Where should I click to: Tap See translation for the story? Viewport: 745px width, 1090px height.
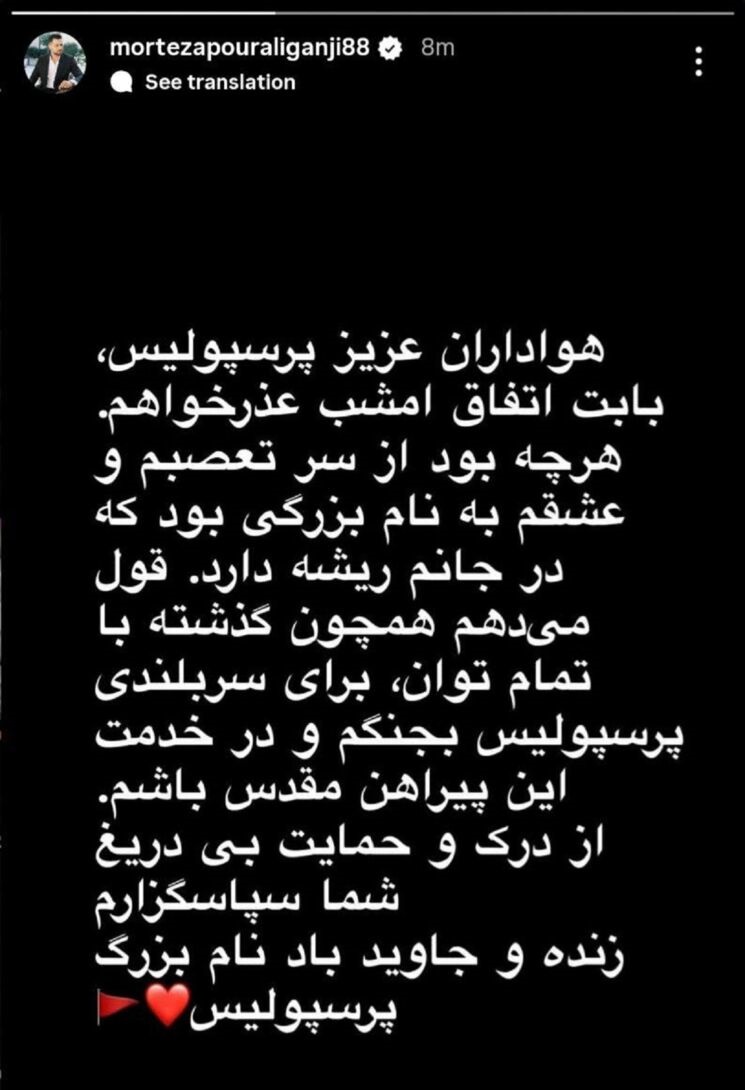219,82
